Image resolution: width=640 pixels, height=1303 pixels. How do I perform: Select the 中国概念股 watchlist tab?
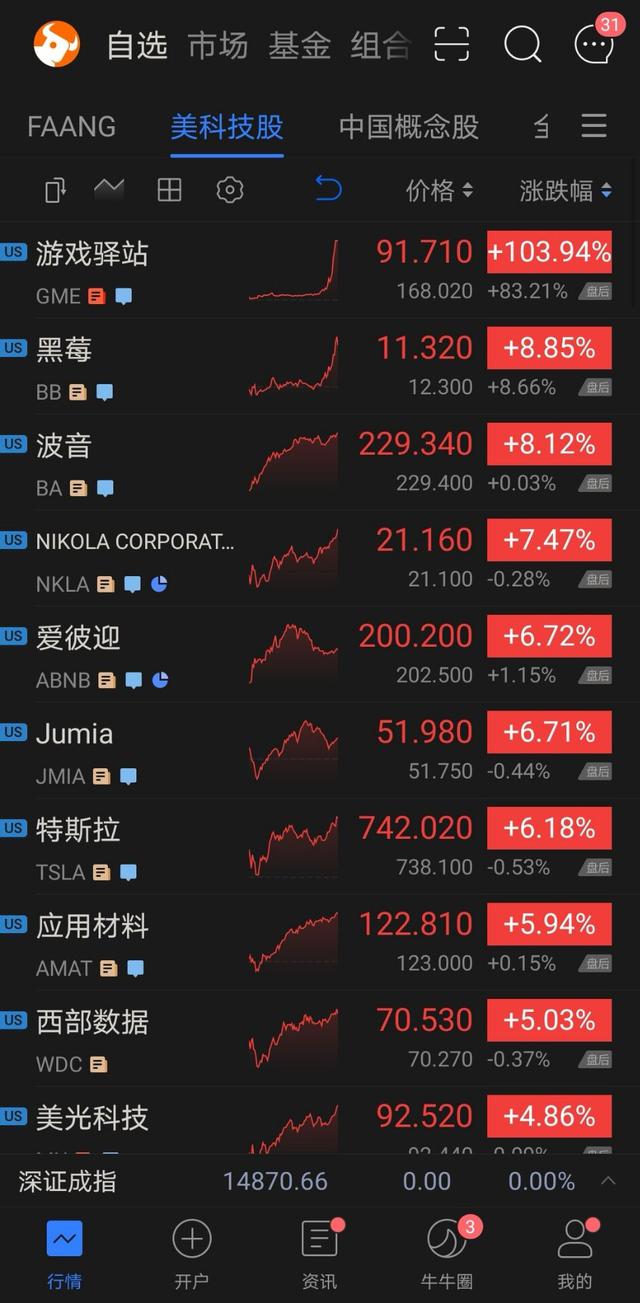pos(409,127)
